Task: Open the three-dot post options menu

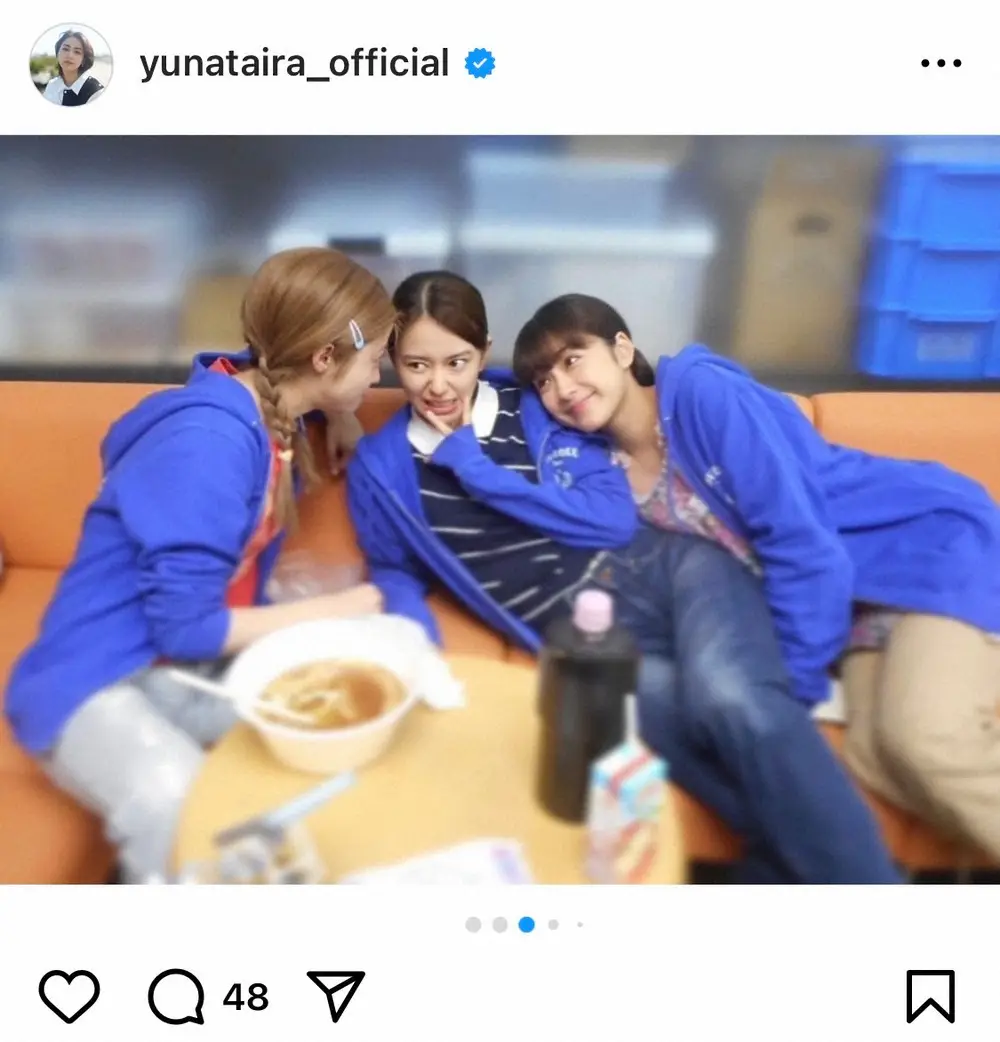Action: 939,64
